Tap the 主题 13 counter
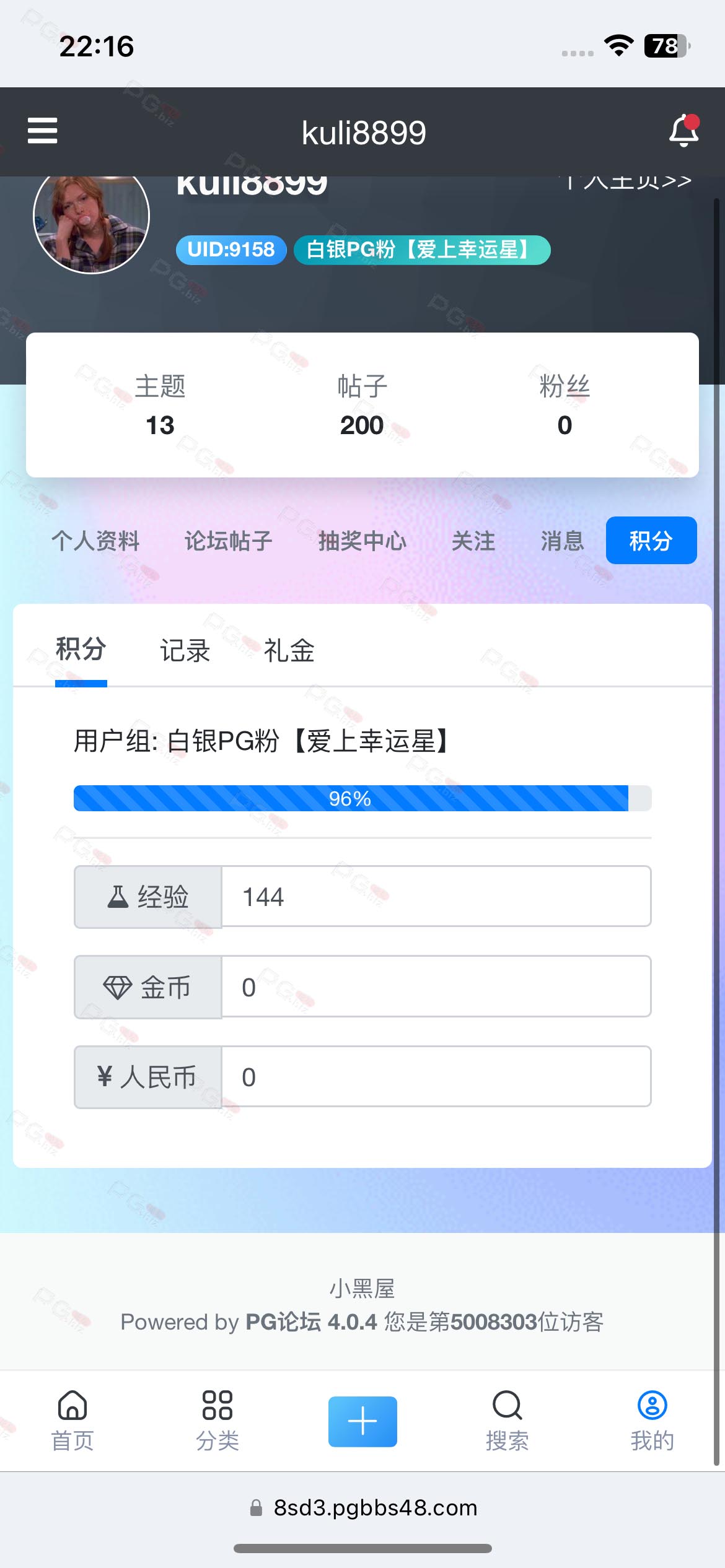Viewport: 725px width, 1568px height. pyautogui.click(x=160, y=406)
